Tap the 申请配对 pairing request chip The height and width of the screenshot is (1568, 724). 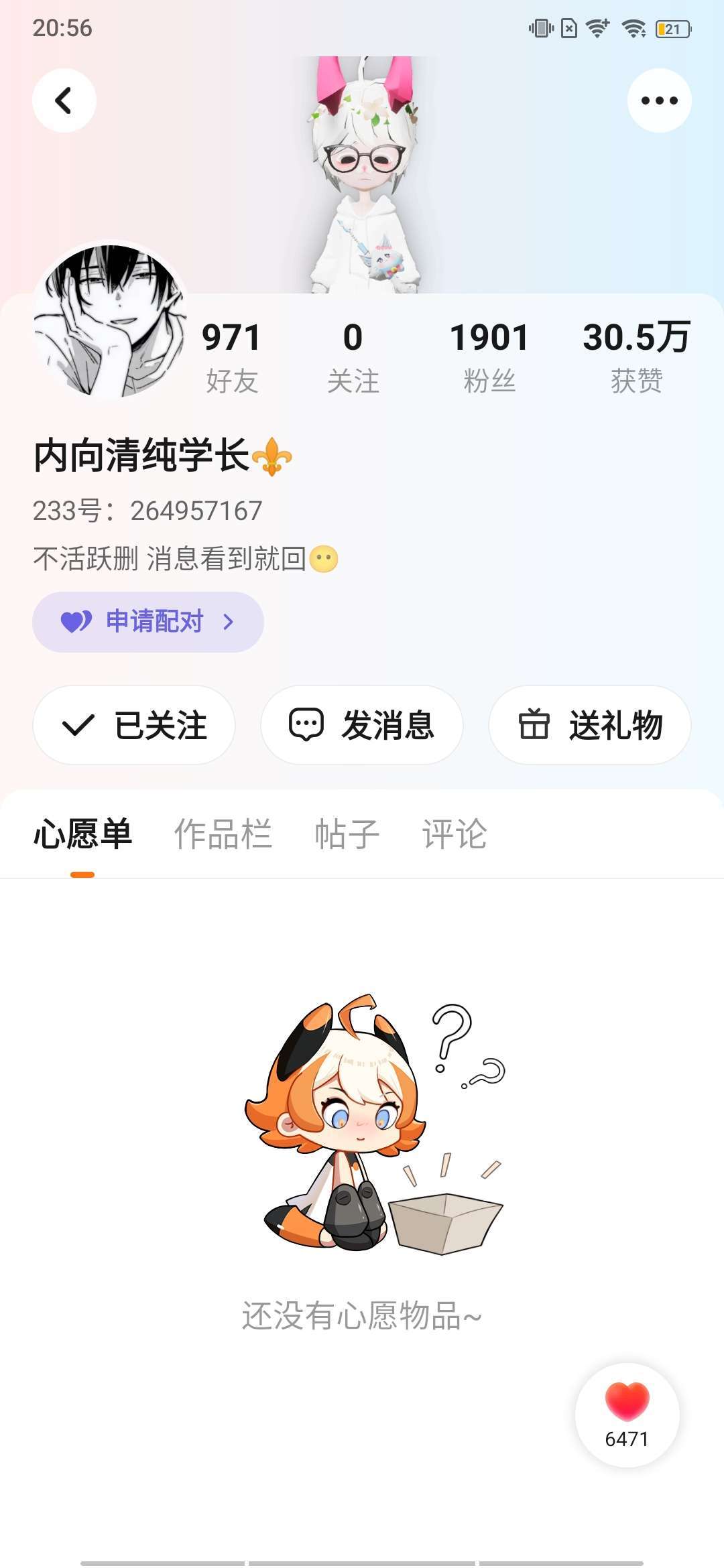(148, 622)
